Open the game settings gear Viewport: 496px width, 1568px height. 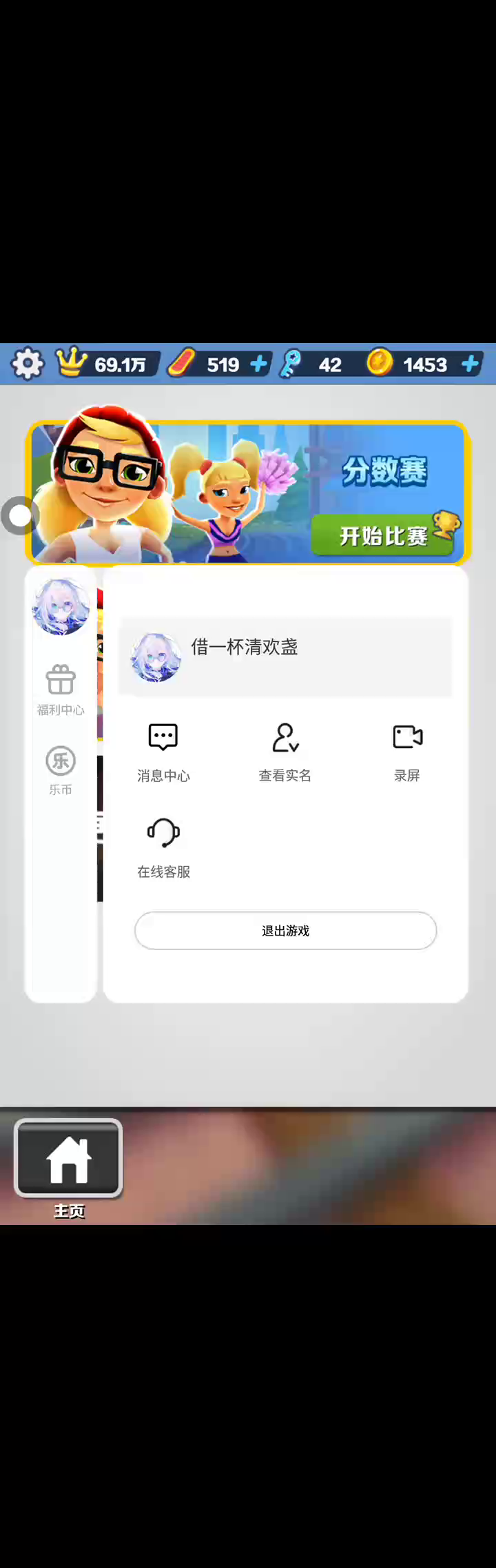tap(28, 364)
